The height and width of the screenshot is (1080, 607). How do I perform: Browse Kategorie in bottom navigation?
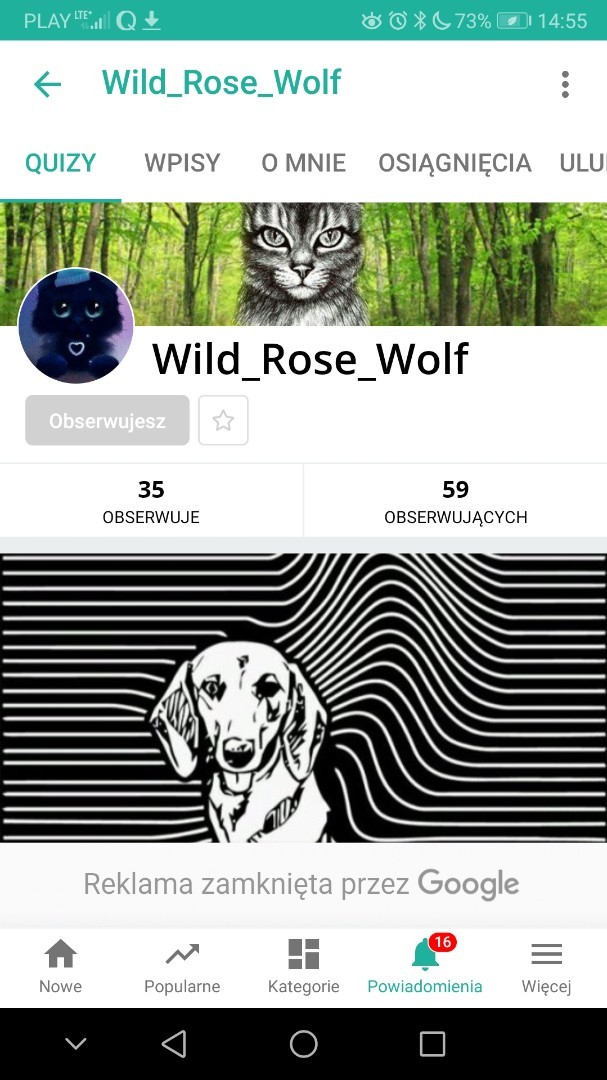(303, 966)
